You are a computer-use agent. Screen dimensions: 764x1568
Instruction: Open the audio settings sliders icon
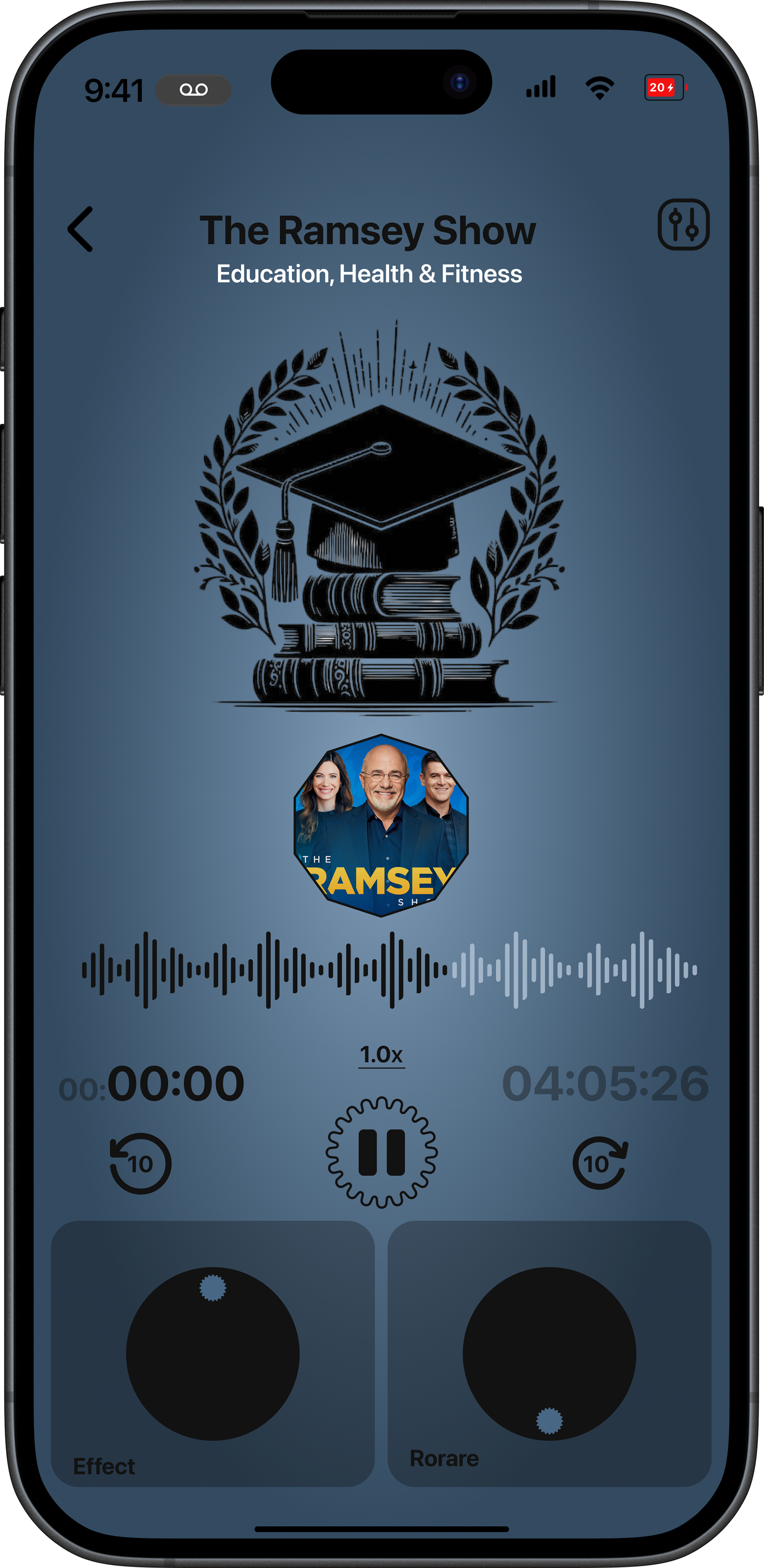click(x=683, y=224)
